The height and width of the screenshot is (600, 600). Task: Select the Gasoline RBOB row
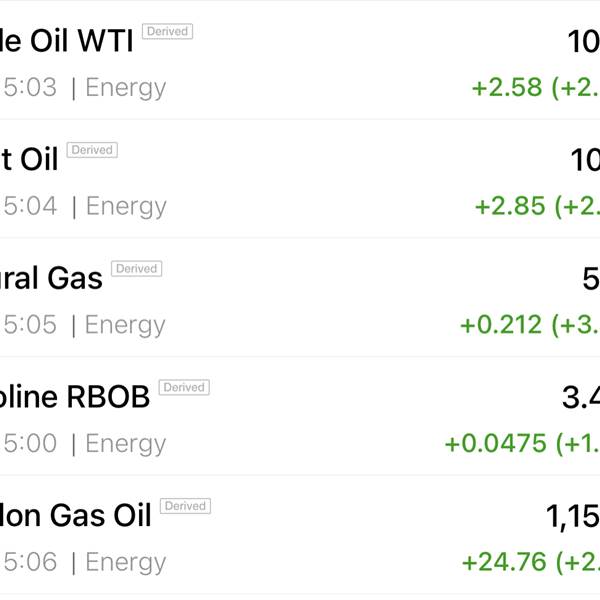300,416
